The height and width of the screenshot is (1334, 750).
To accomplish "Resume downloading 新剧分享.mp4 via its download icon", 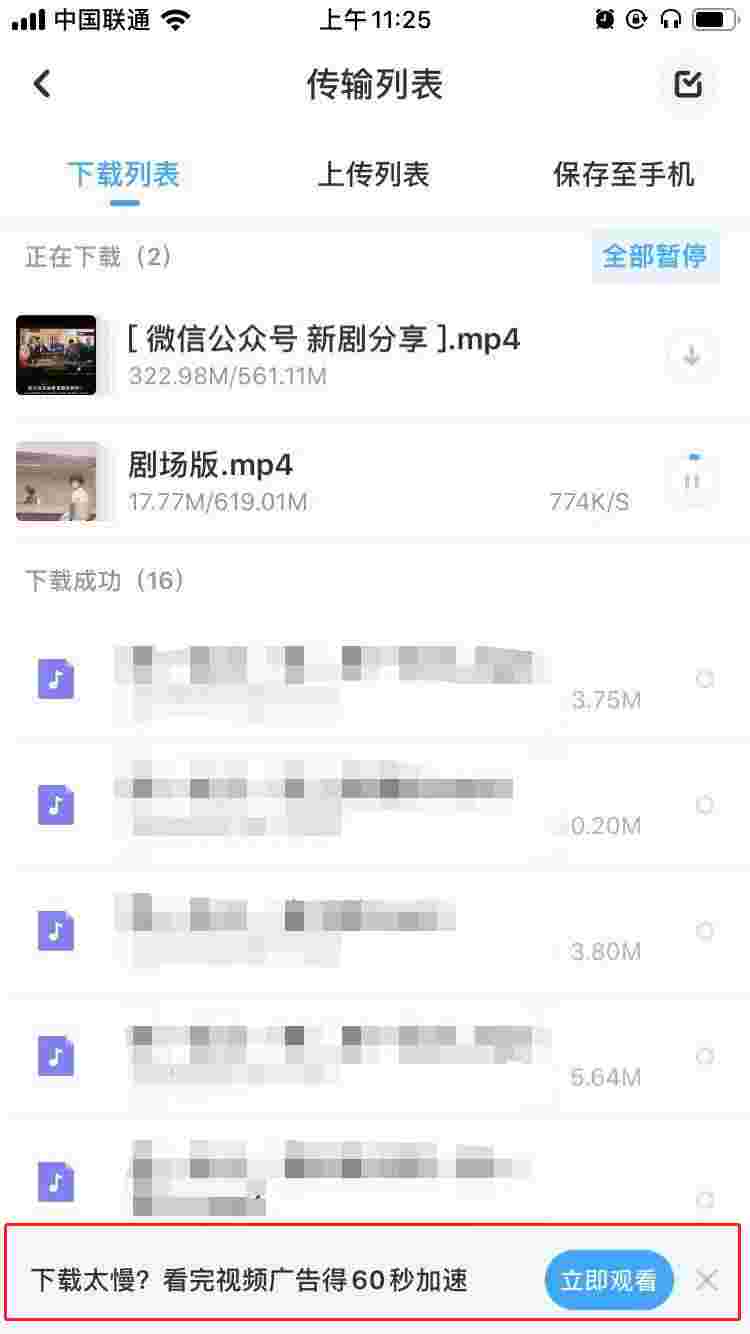I will (x=690, y=355).
